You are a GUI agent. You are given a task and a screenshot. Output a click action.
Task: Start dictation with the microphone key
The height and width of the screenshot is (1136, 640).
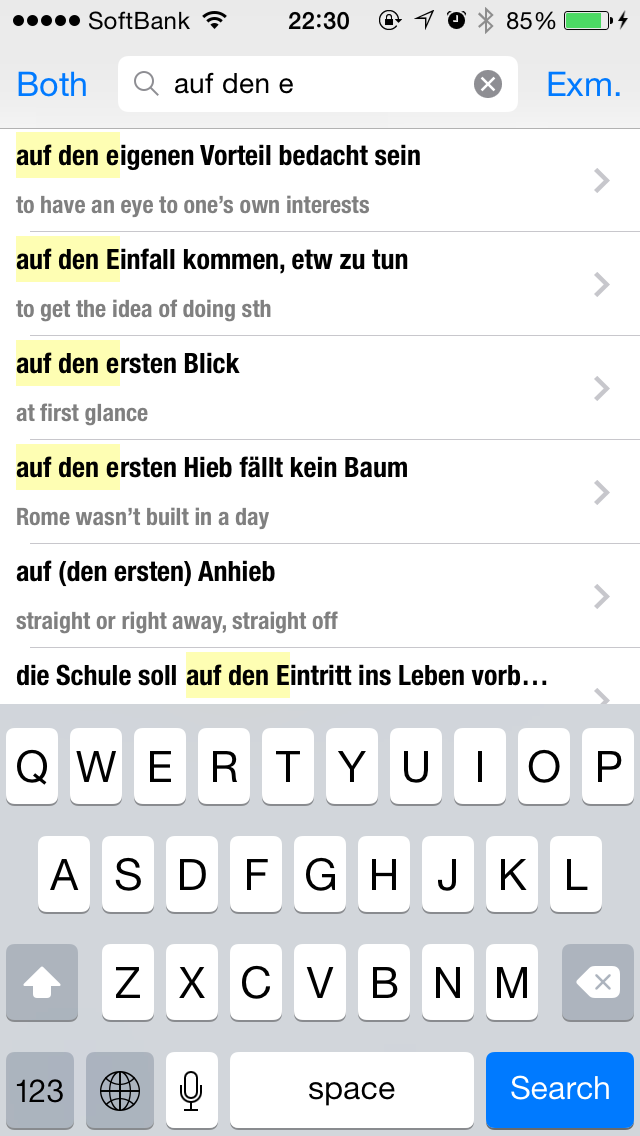(x=191, y=1088)
